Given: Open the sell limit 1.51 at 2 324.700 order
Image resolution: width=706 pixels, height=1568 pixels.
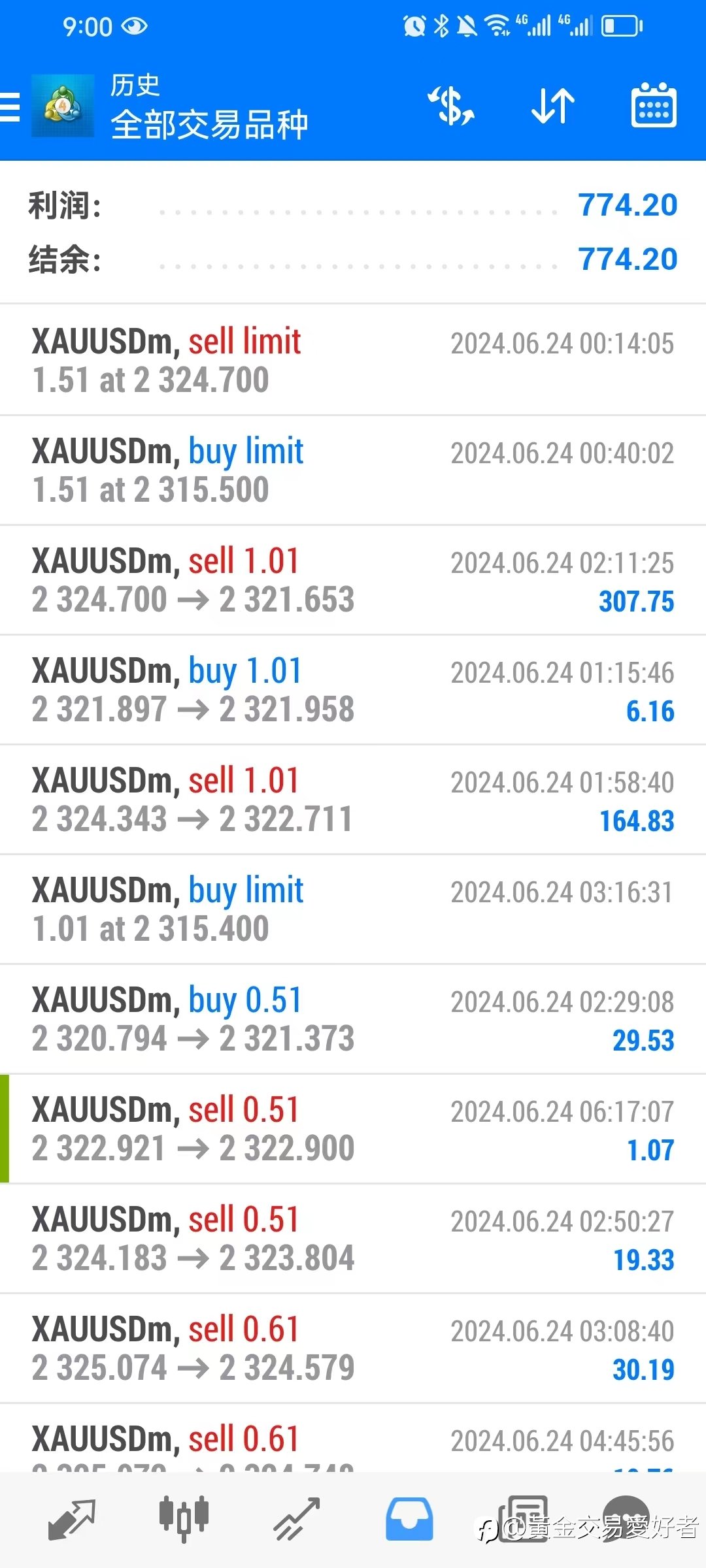Looking at the screenshot, I should [353, 359].
